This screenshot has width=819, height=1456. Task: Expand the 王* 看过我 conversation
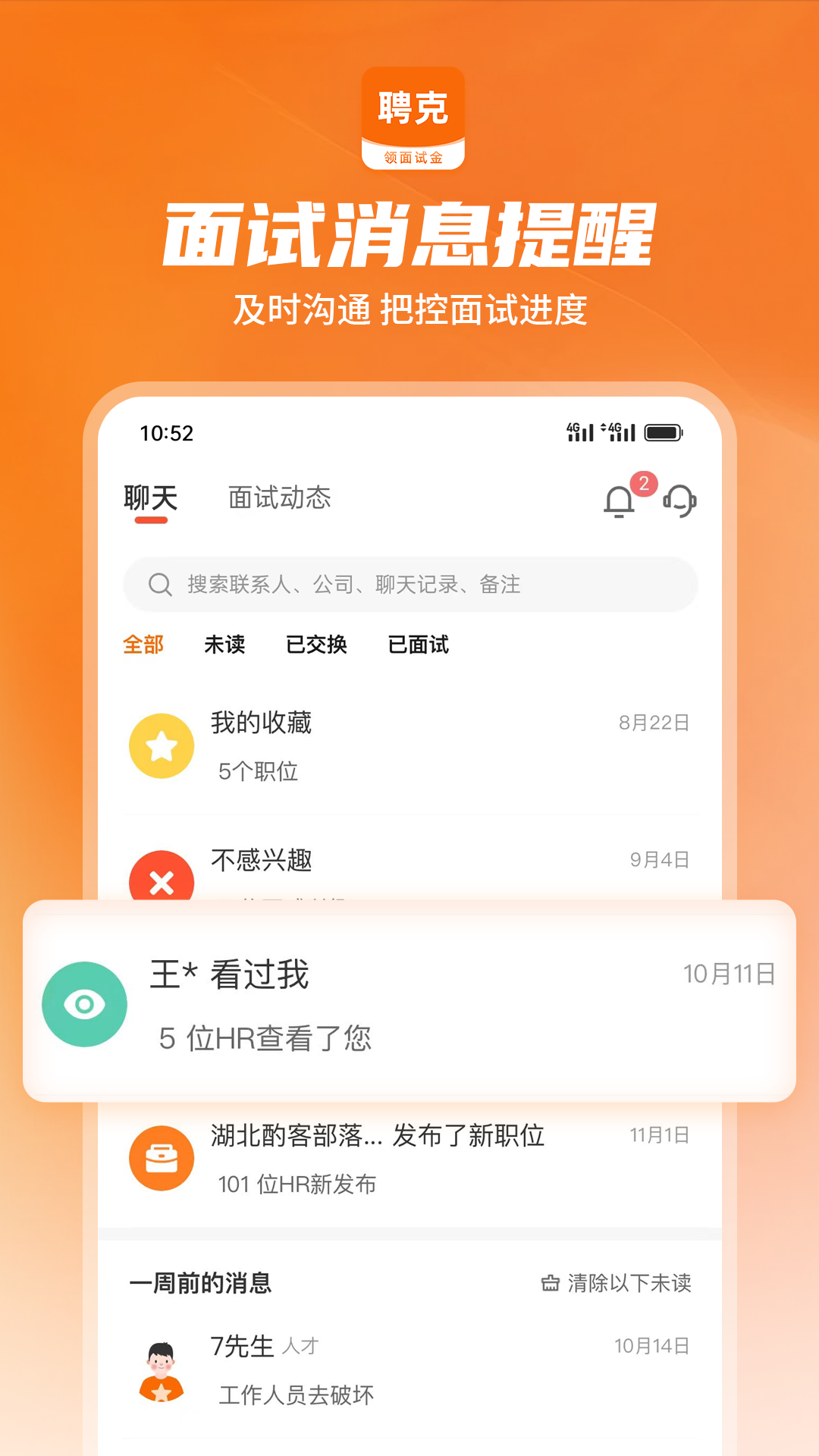[x=409, y=1003]
